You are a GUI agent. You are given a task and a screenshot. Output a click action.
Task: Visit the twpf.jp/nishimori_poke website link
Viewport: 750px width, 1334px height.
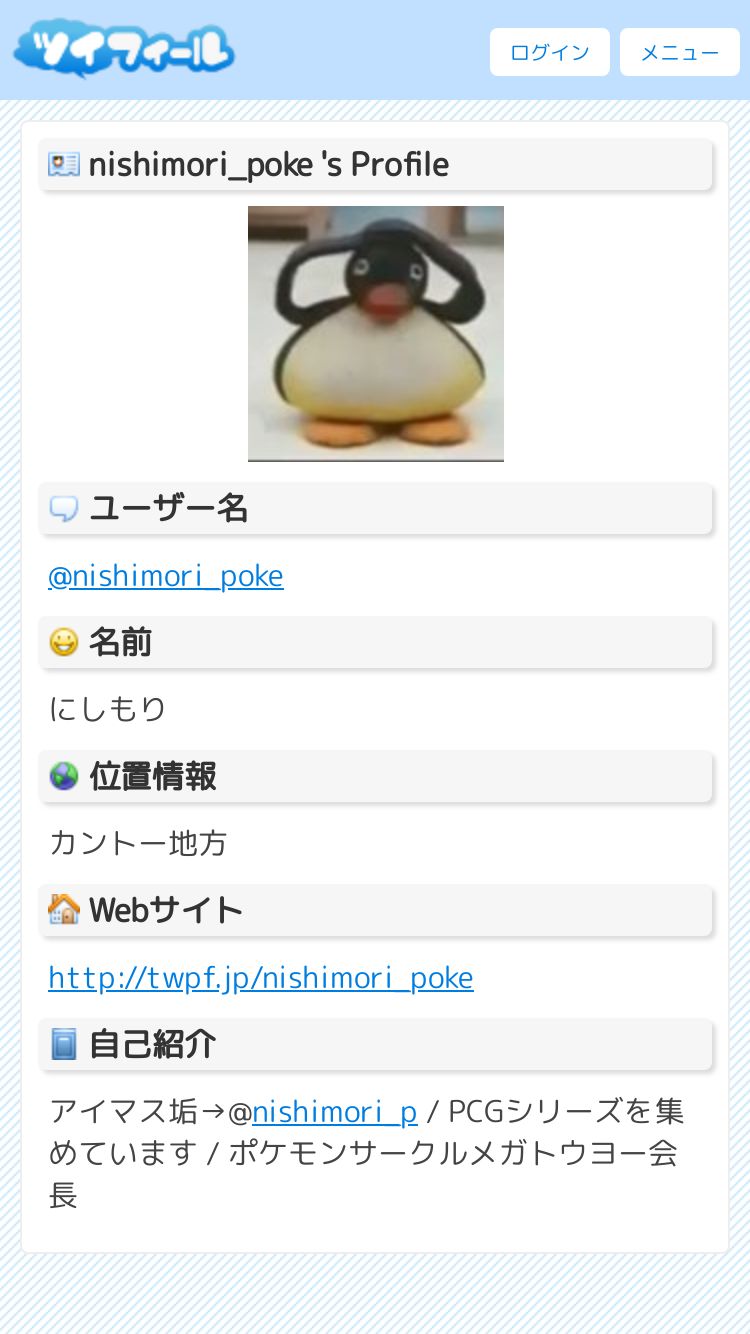click(x=261, y=977)
